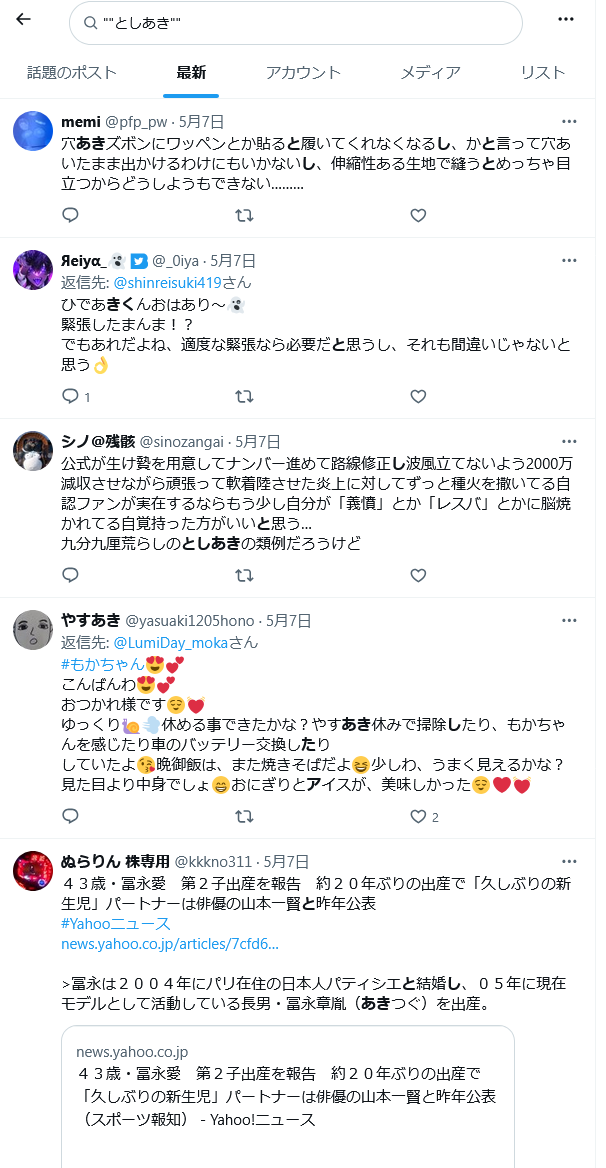Go back with the arrow icon
Viewport: 606px width, 1168px height.
(x=24, y=19)
